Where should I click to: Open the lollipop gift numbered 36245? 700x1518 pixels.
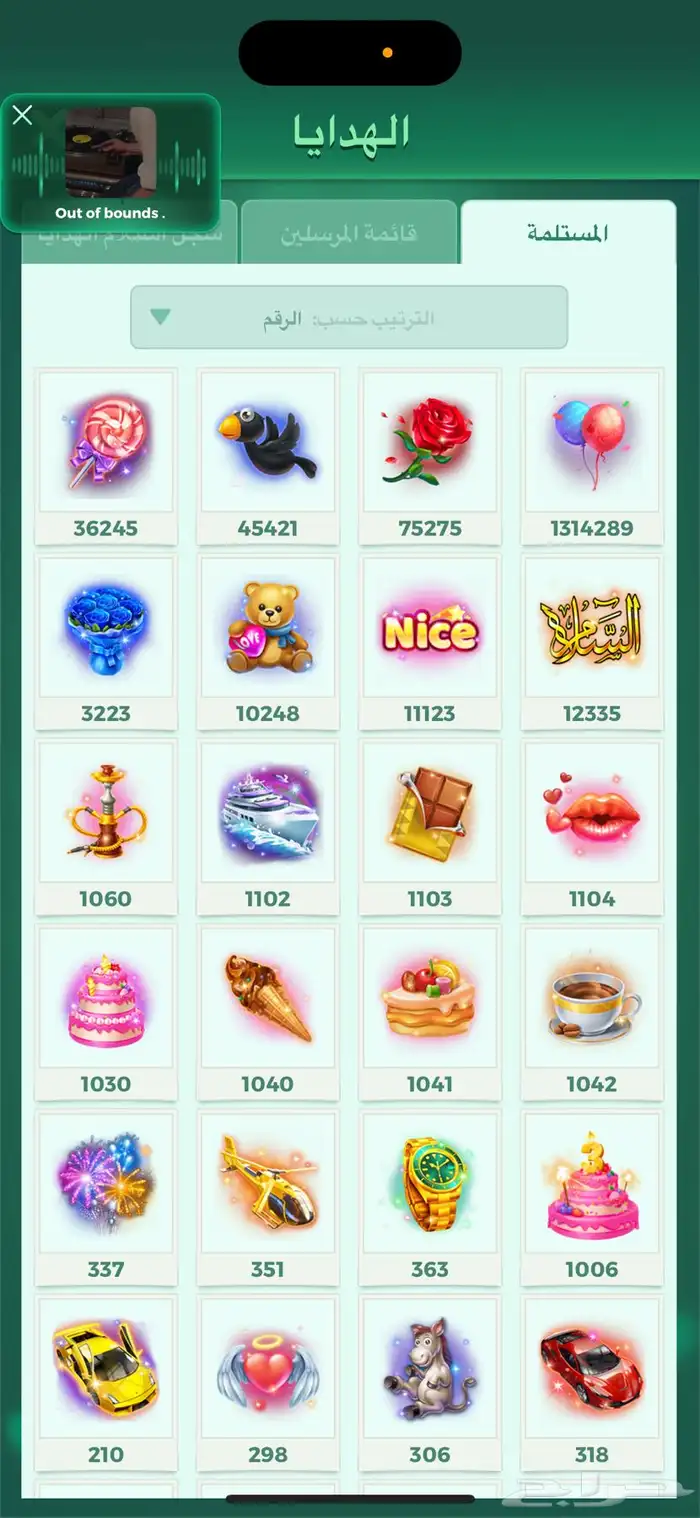coord(106,457)
